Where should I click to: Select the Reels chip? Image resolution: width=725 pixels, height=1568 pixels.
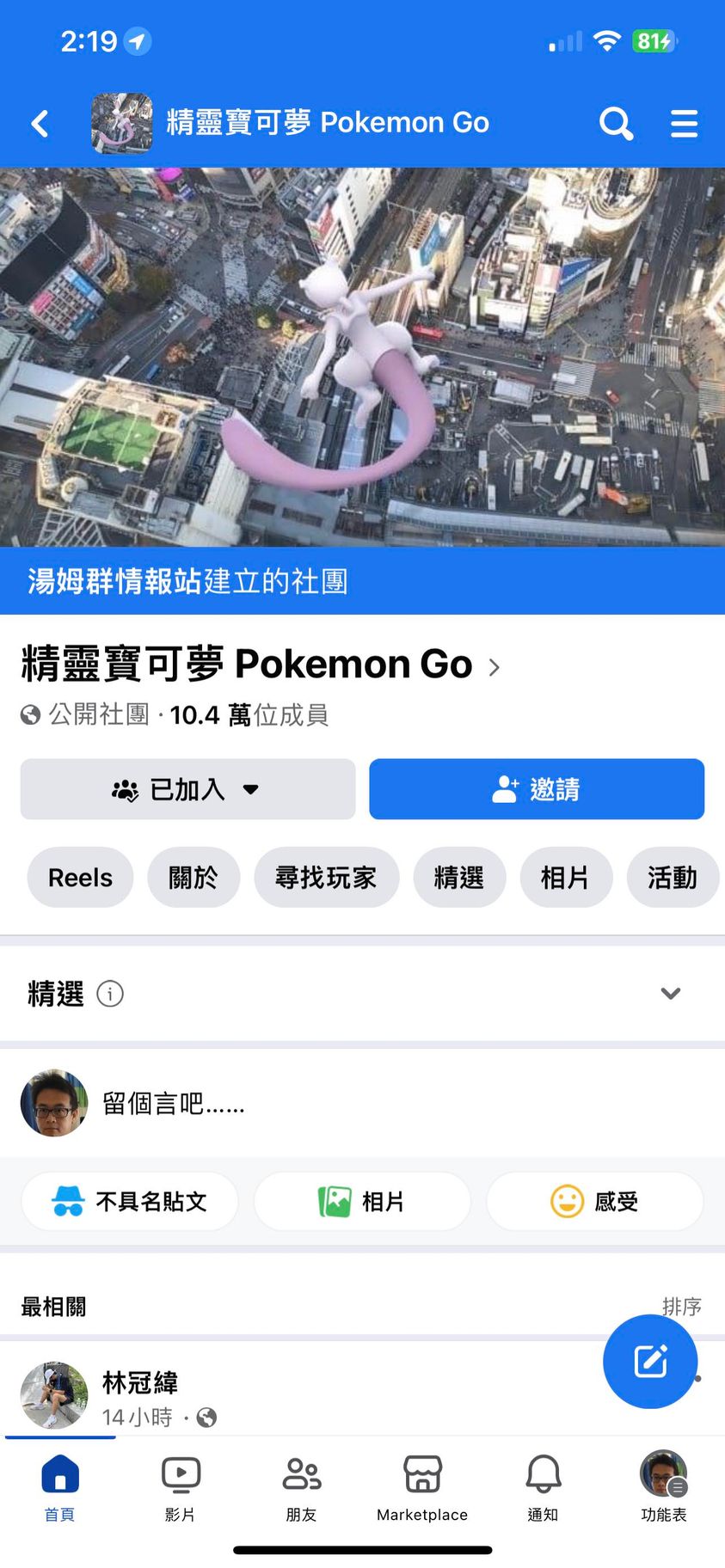(80, 878)
